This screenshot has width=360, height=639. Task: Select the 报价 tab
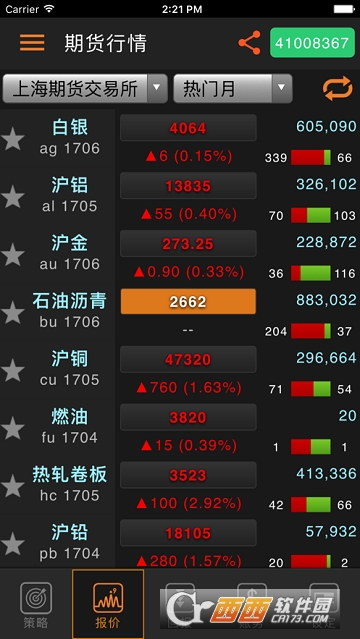108,604
